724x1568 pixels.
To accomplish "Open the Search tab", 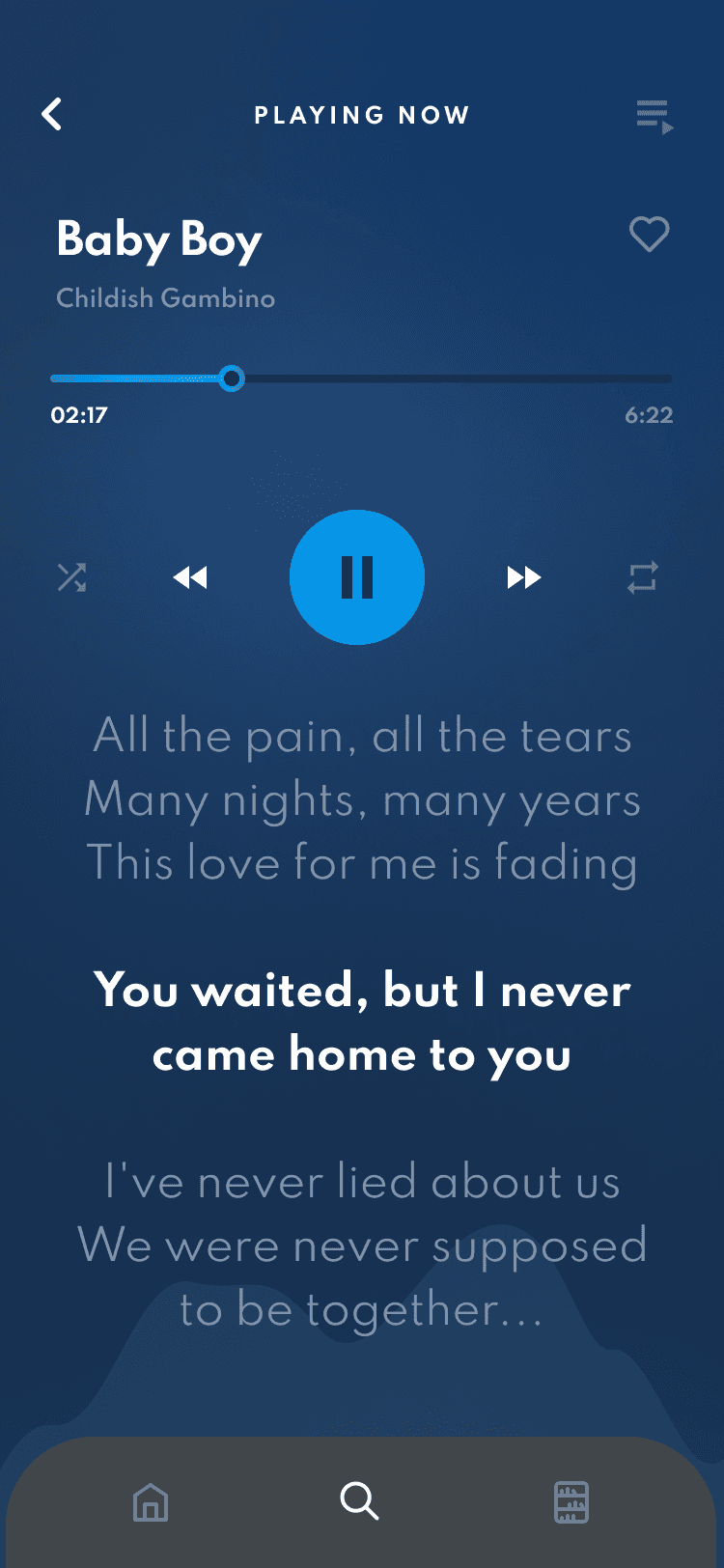I will pyautogui.click(x=359, y=1501).
